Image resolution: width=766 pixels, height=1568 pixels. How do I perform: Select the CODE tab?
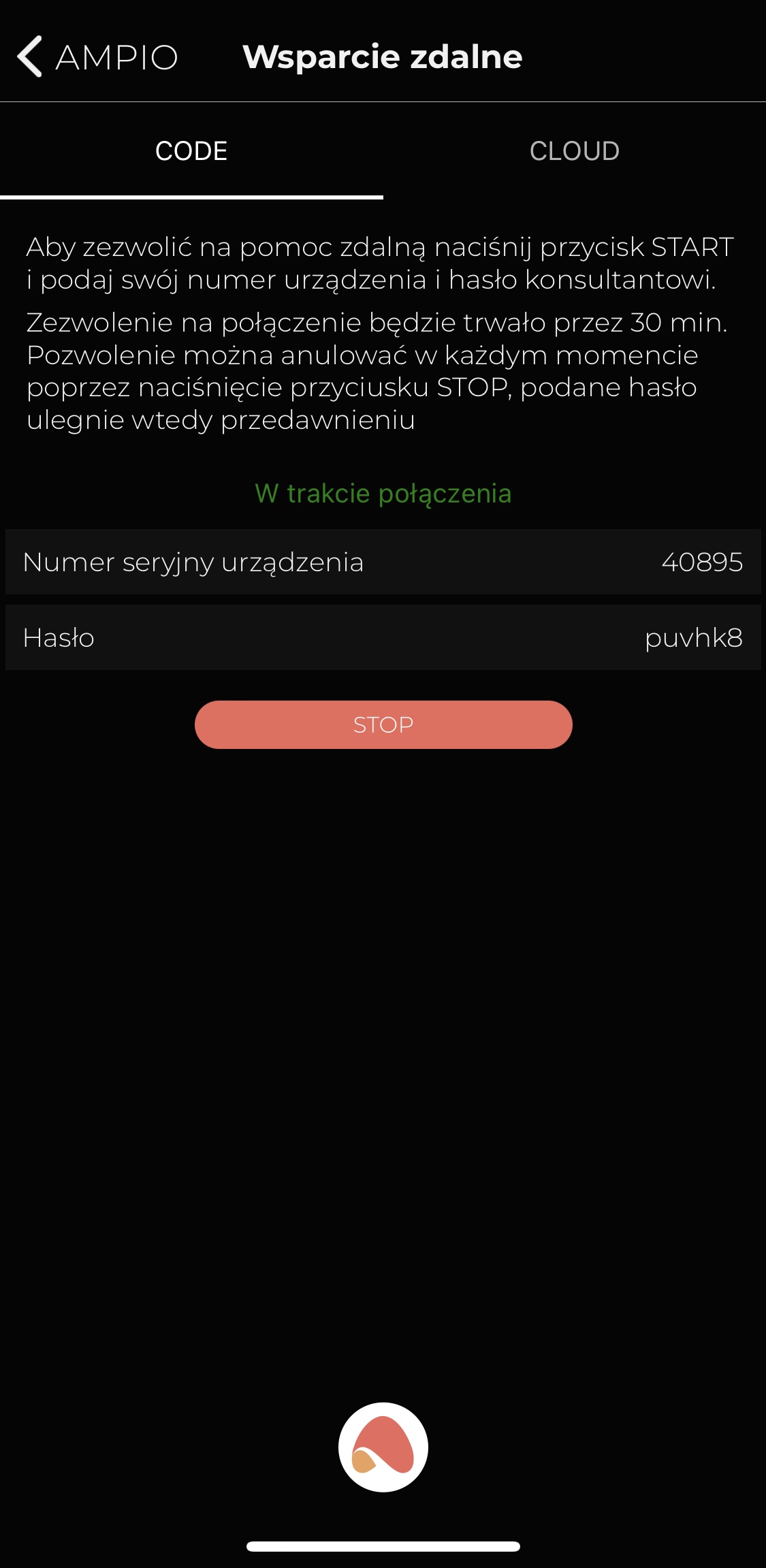pos(191,151)
